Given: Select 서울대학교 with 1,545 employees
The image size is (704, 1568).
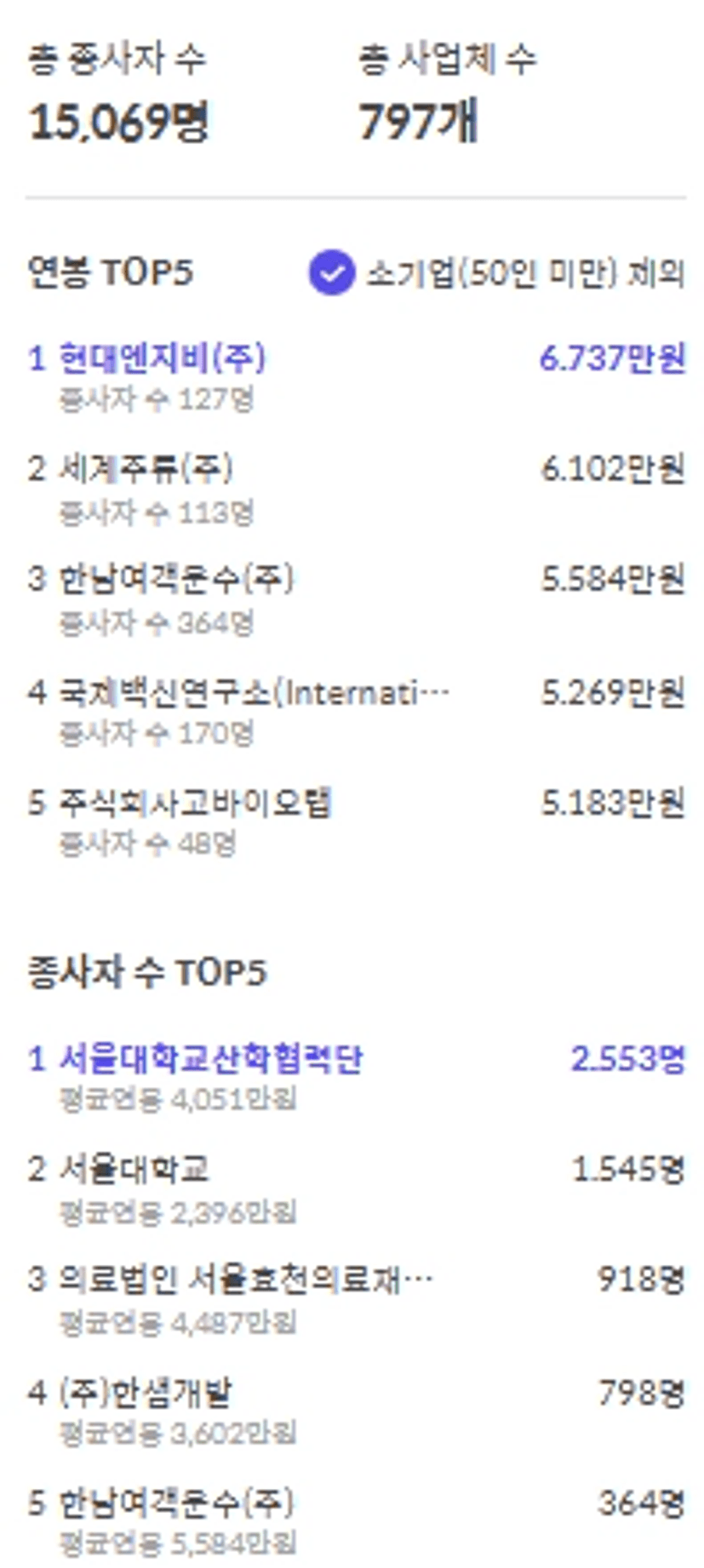Looking at the screenshot, I should pyautogui.click(x=356, y=1188).
